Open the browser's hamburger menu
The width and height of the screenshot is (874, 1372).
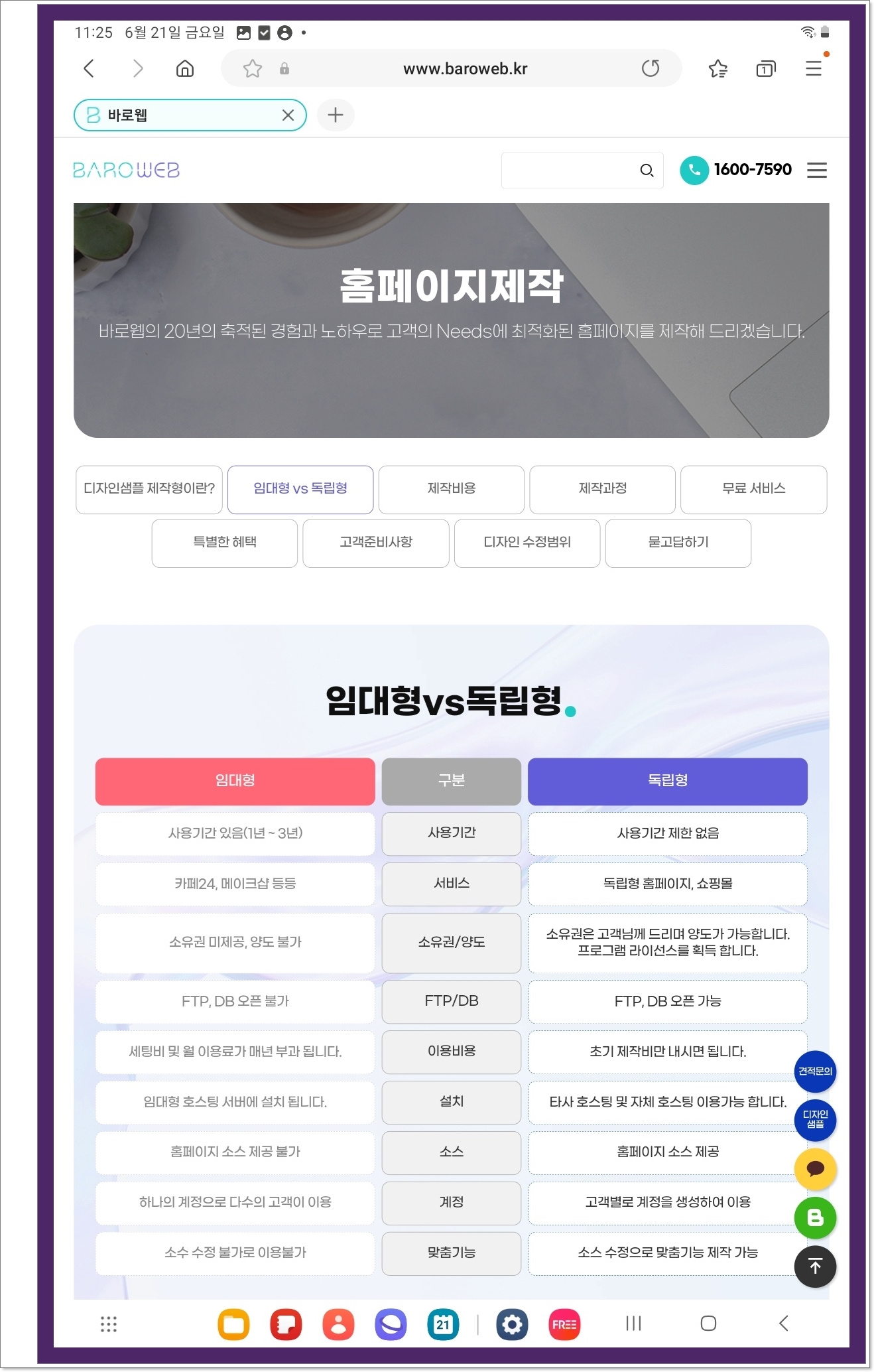814,68
